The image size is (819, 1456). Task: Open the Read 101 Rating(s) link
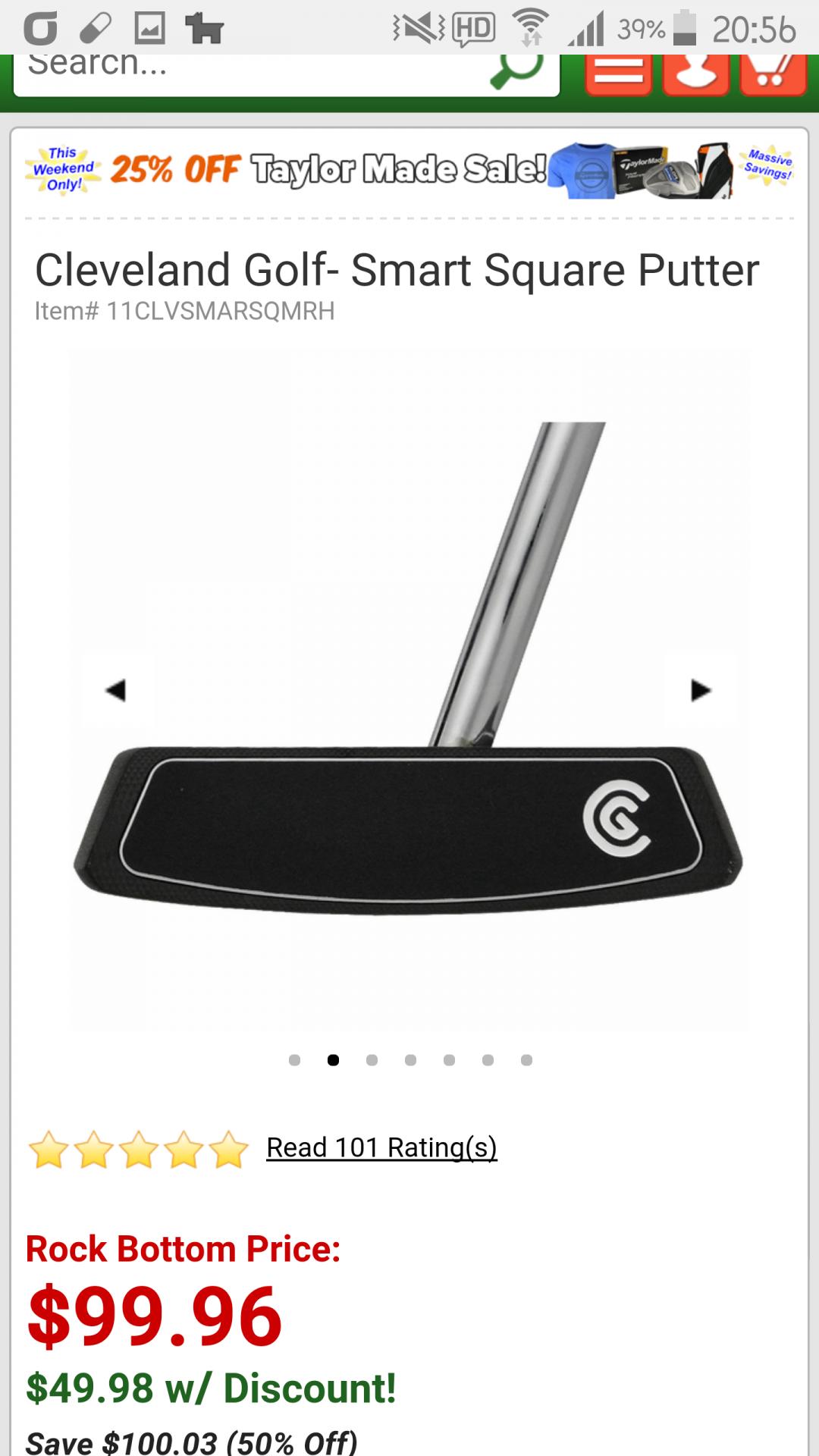click(381, 1147)
